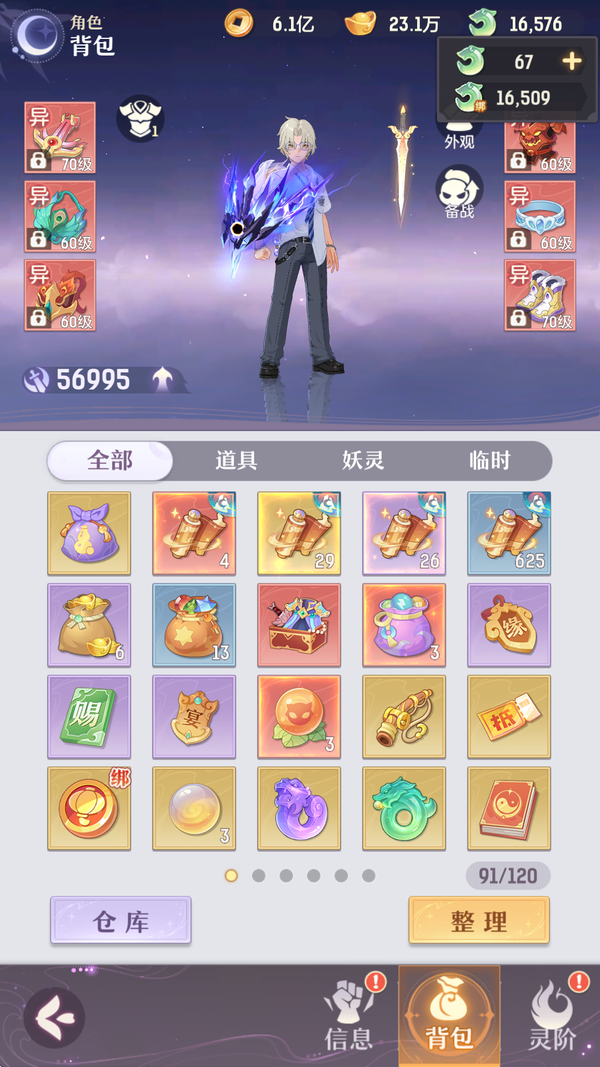Select the gold ingot bag with count 6

tap(89, 625)
